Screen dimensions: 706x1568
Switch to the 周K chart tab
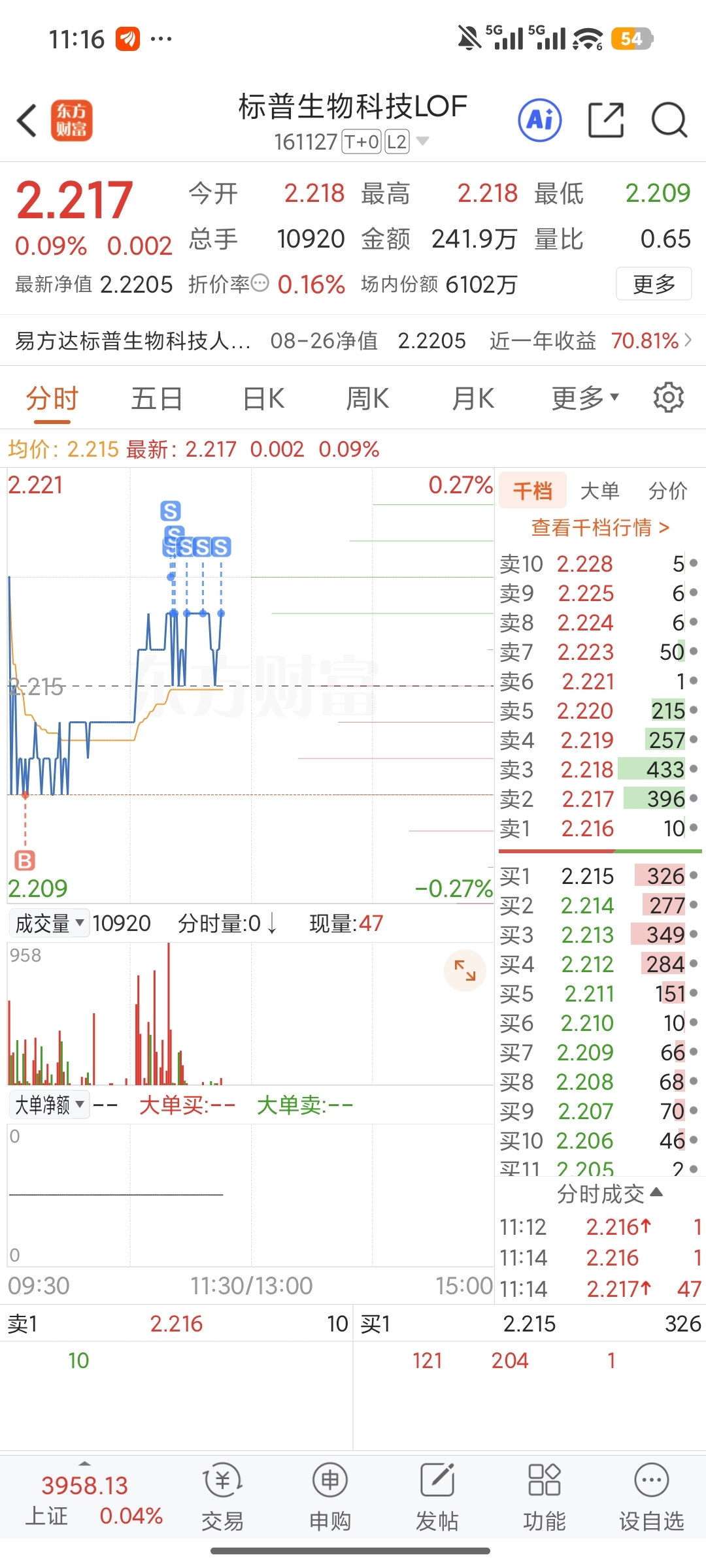[367, 399]
